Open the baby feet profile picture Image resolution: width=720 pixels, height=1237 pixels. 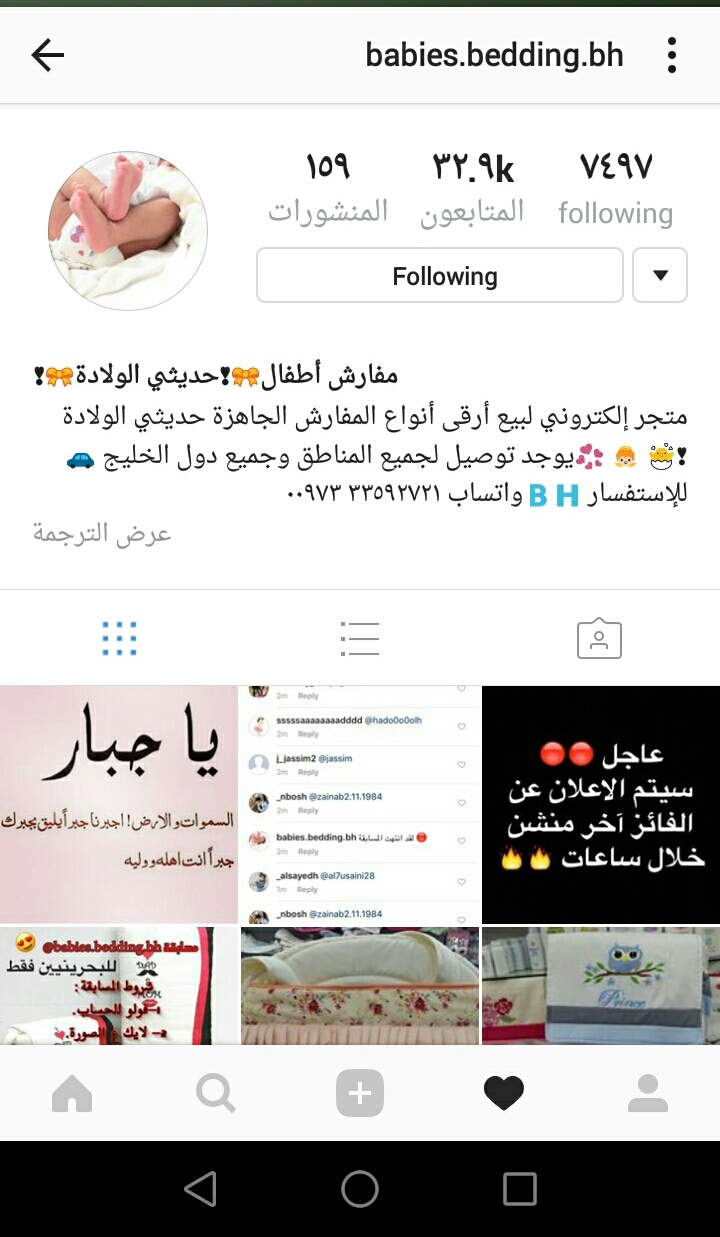pyautogui.click(x=128, y=231)
